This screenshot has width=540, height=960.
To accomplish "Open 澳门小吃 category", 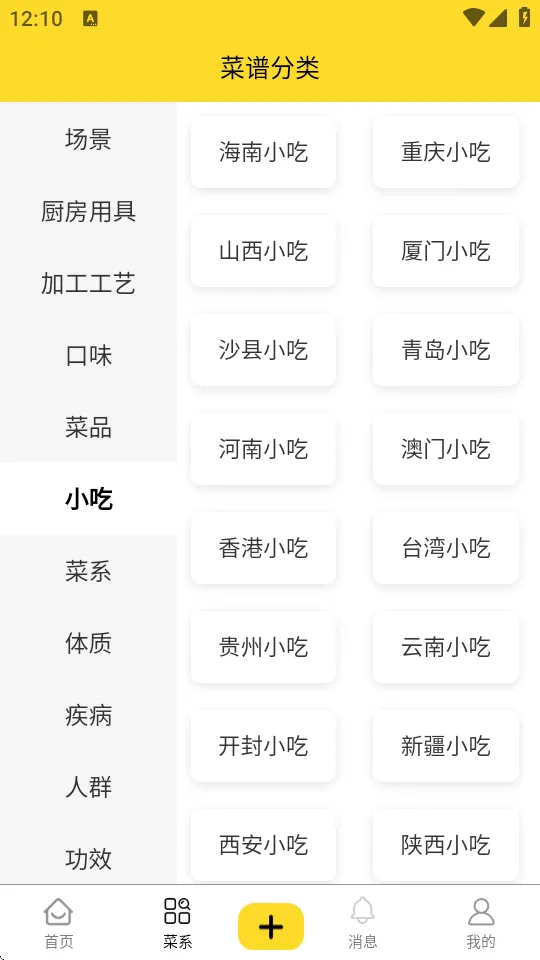I will (446, 449).
